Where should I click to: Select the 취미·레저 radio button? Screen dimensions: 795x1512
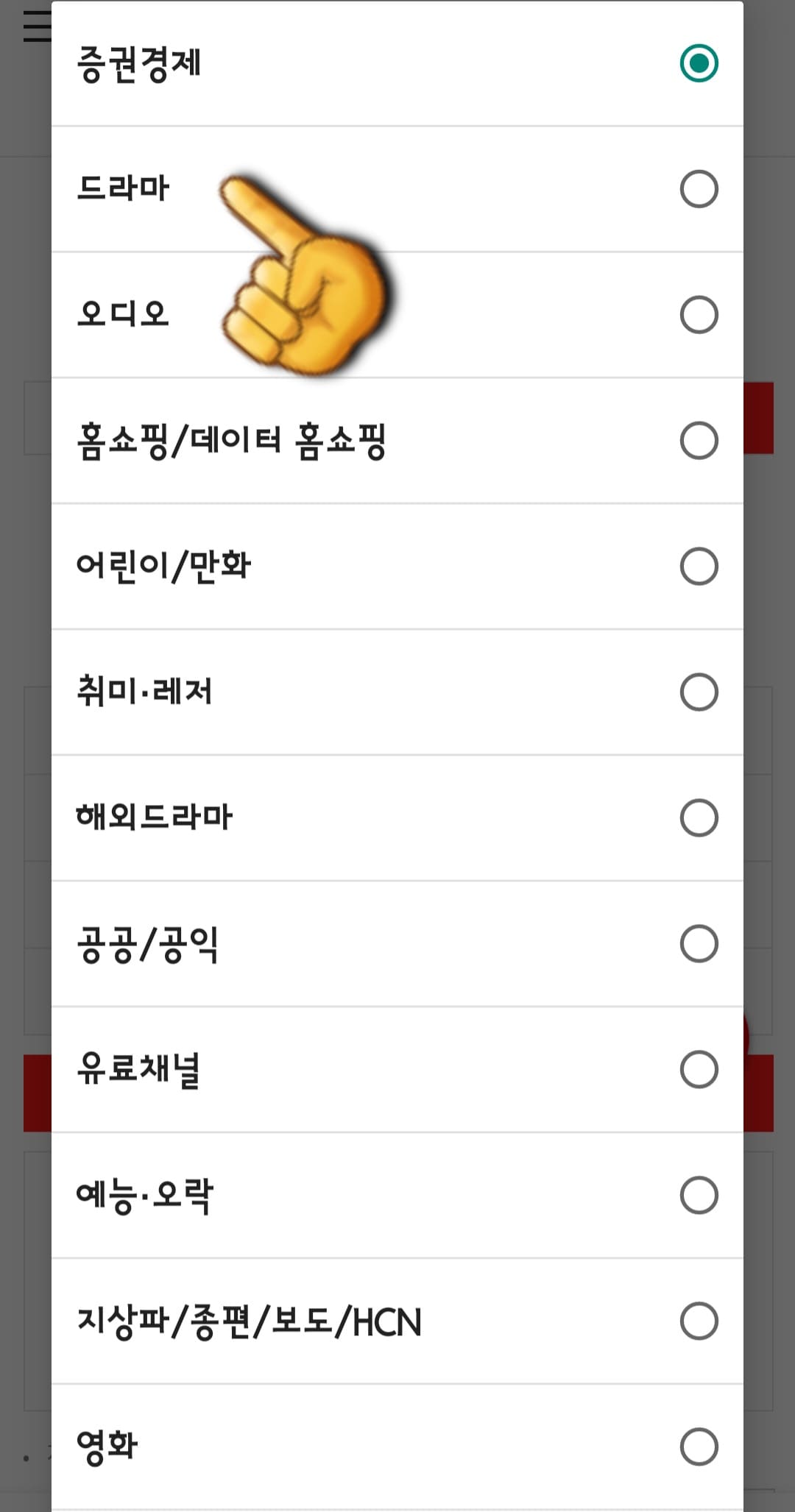[699, 692]
